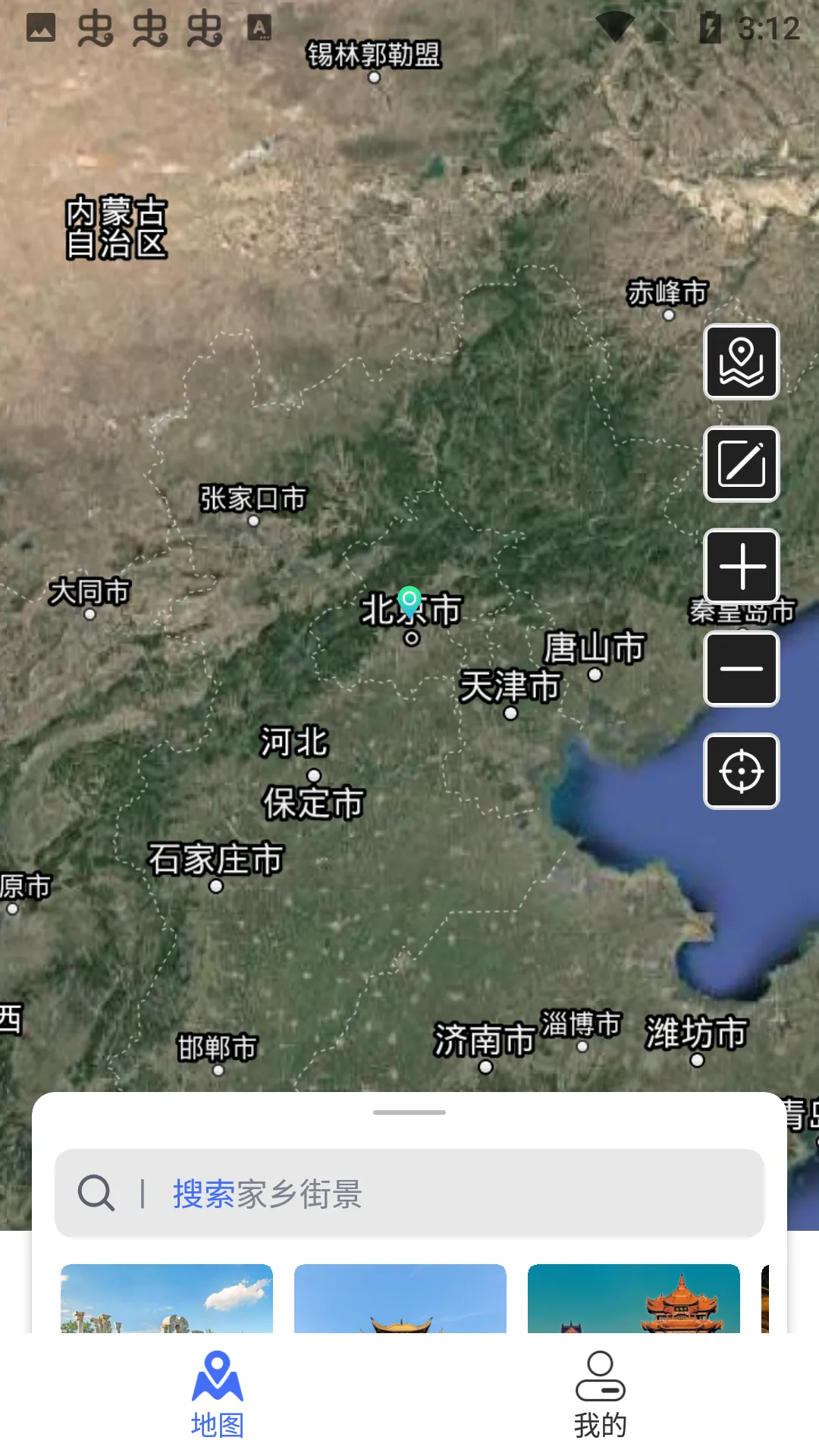
Task: Zoom in with the plus button
Action: (741, 566)
